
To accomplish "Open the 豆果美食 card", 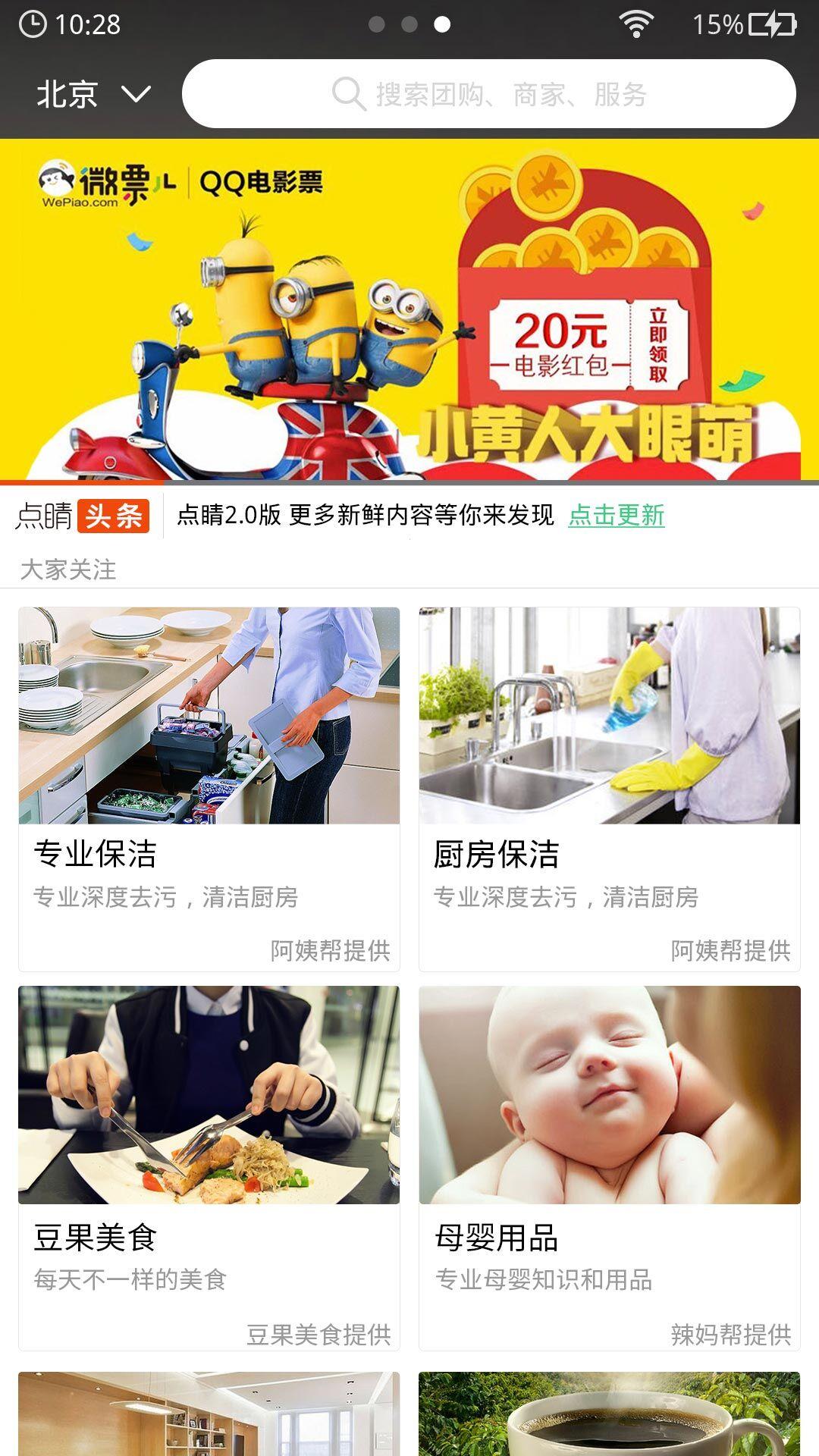I will click(209, 1168).
